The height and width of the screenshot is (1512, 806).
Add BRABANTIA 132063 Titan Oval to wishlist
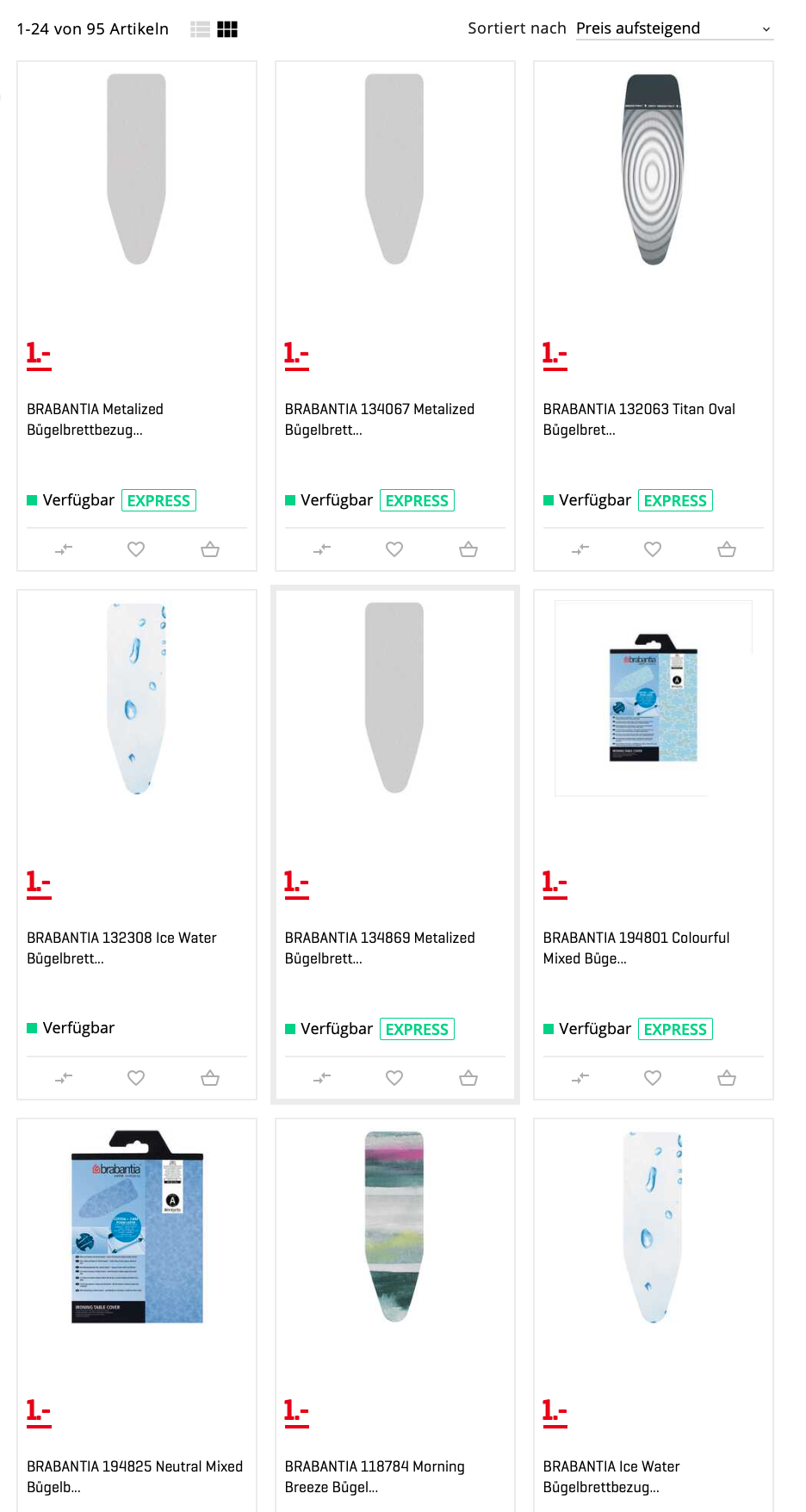653,549
